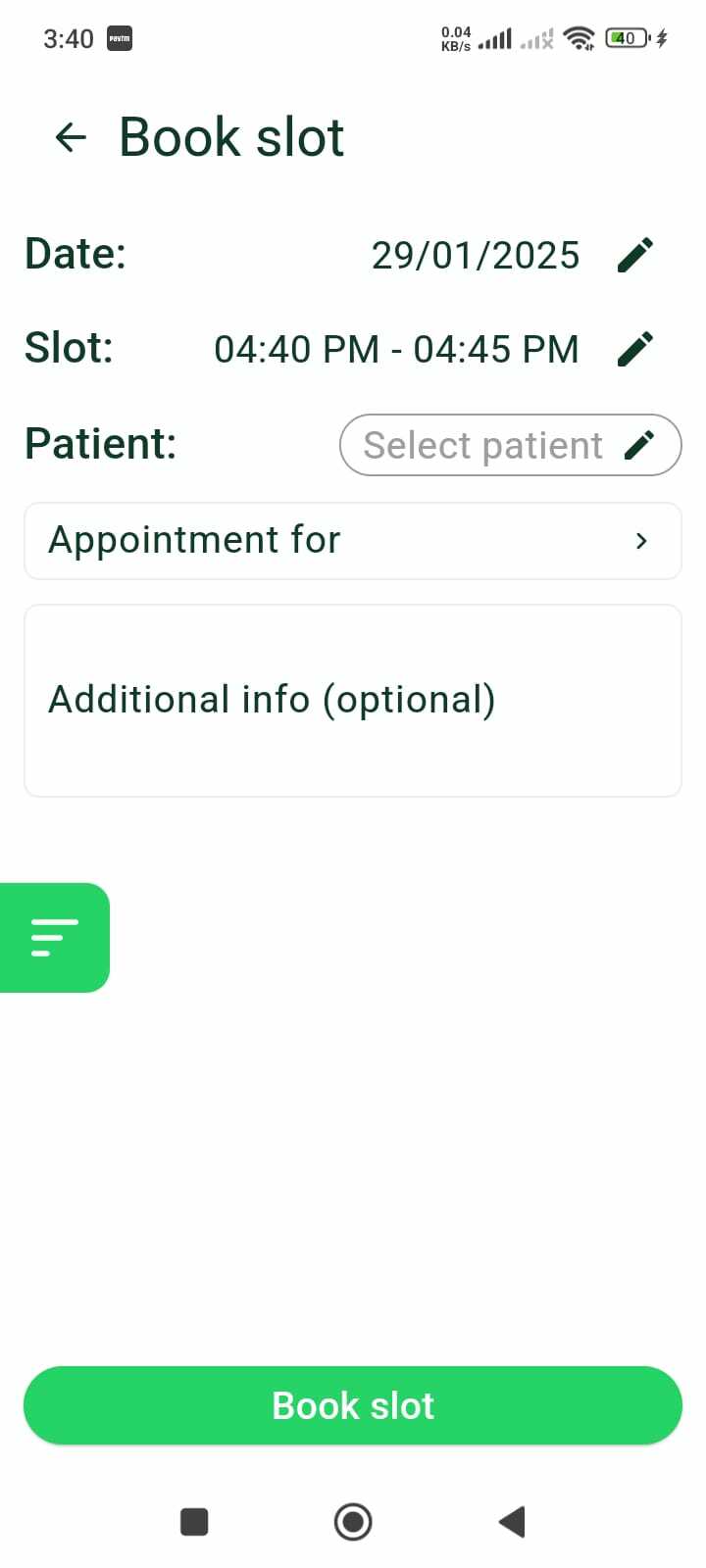Go to the system home screen
The image size is (706, 1568).
point(353,1522)
